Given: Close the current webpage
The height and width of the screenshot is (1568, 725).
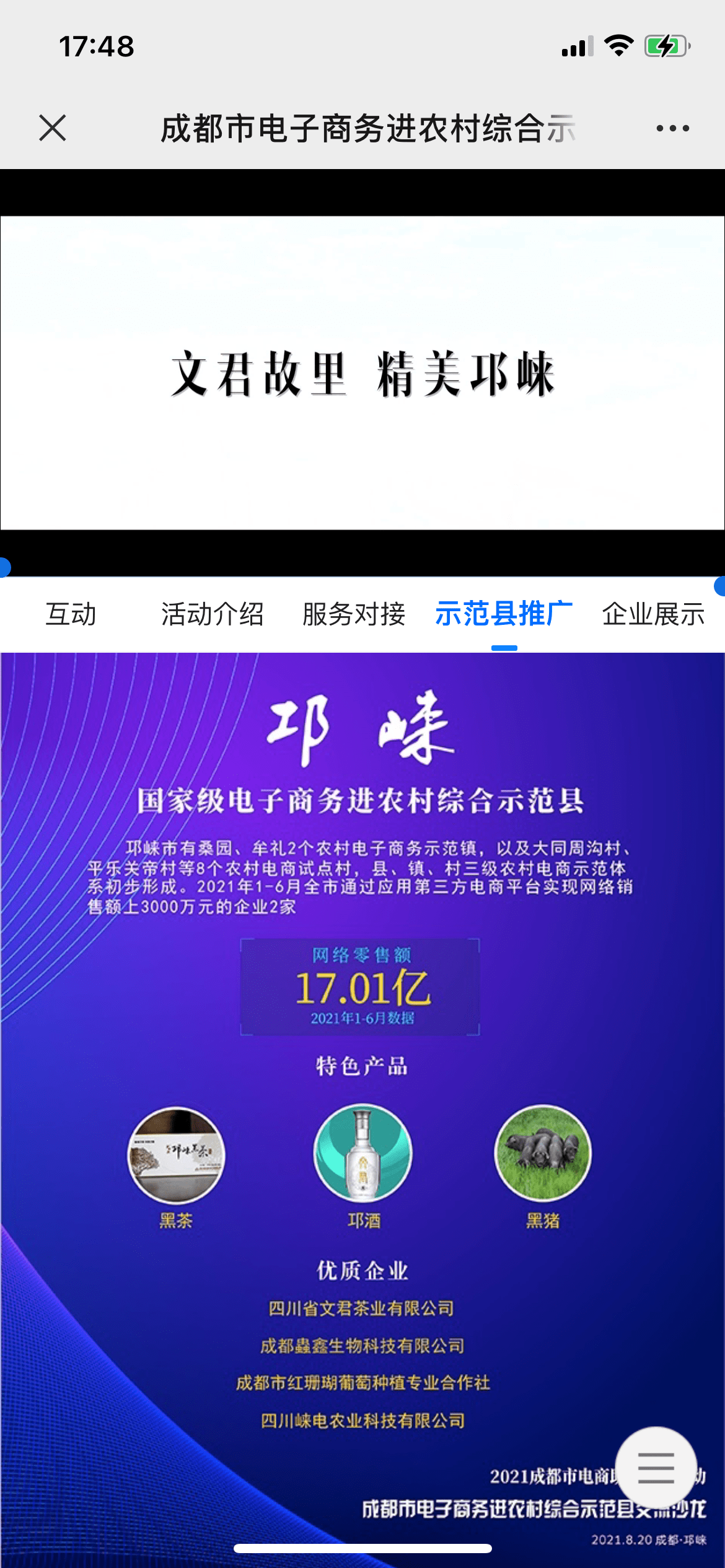Looking at the screenshot, I should pyautogui.click(x=53, y=128).
